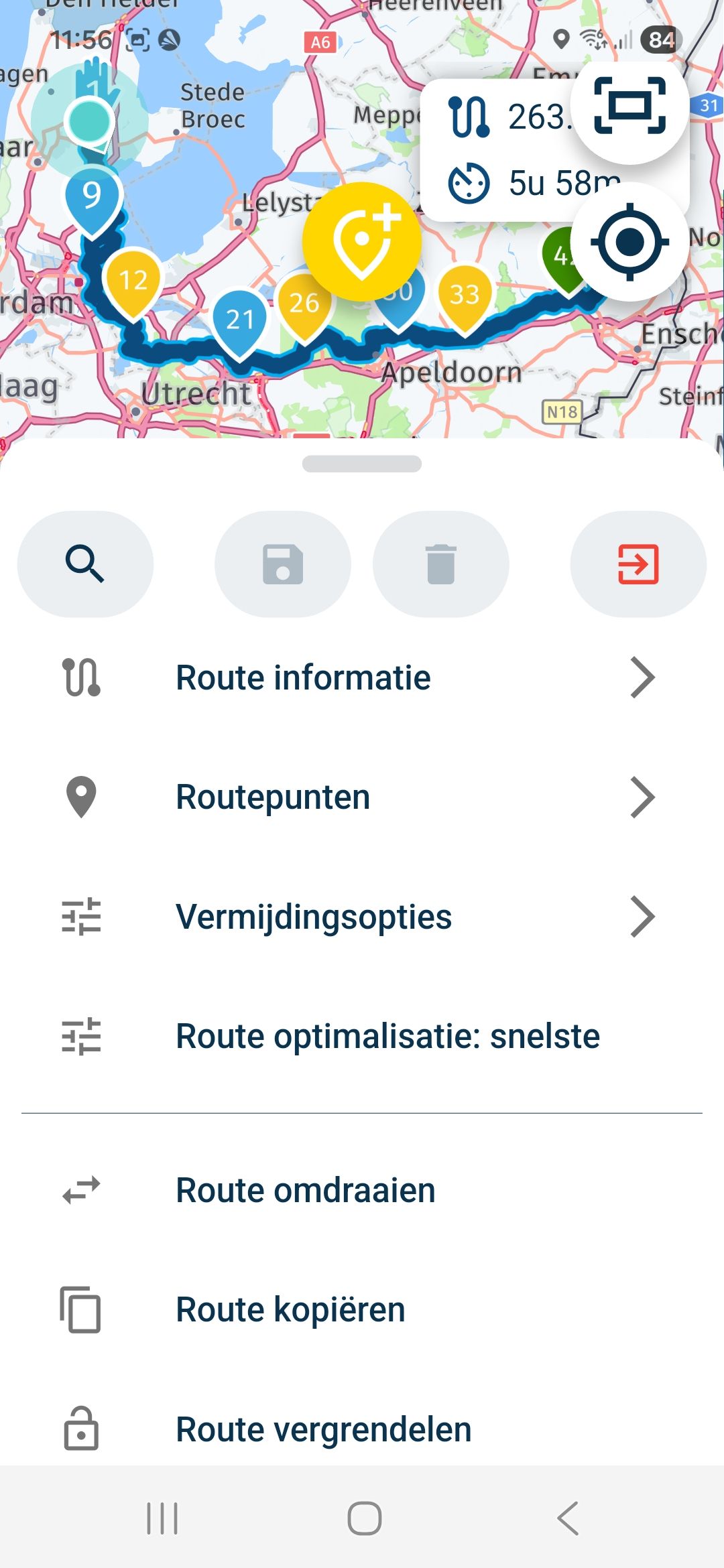
Task: Select waypoint marker 21 on the map
Action: (x=239, y=319)
